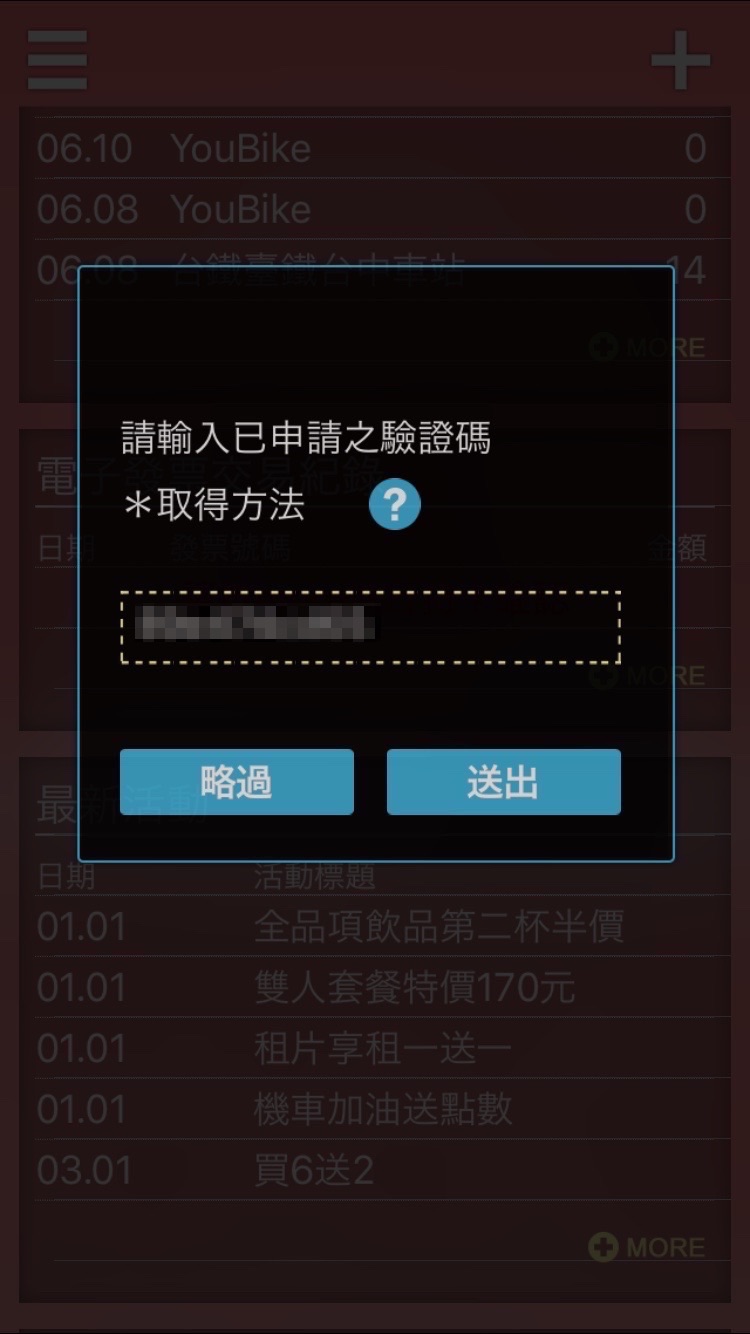Submit the code with 送出

tap(504, 782)
